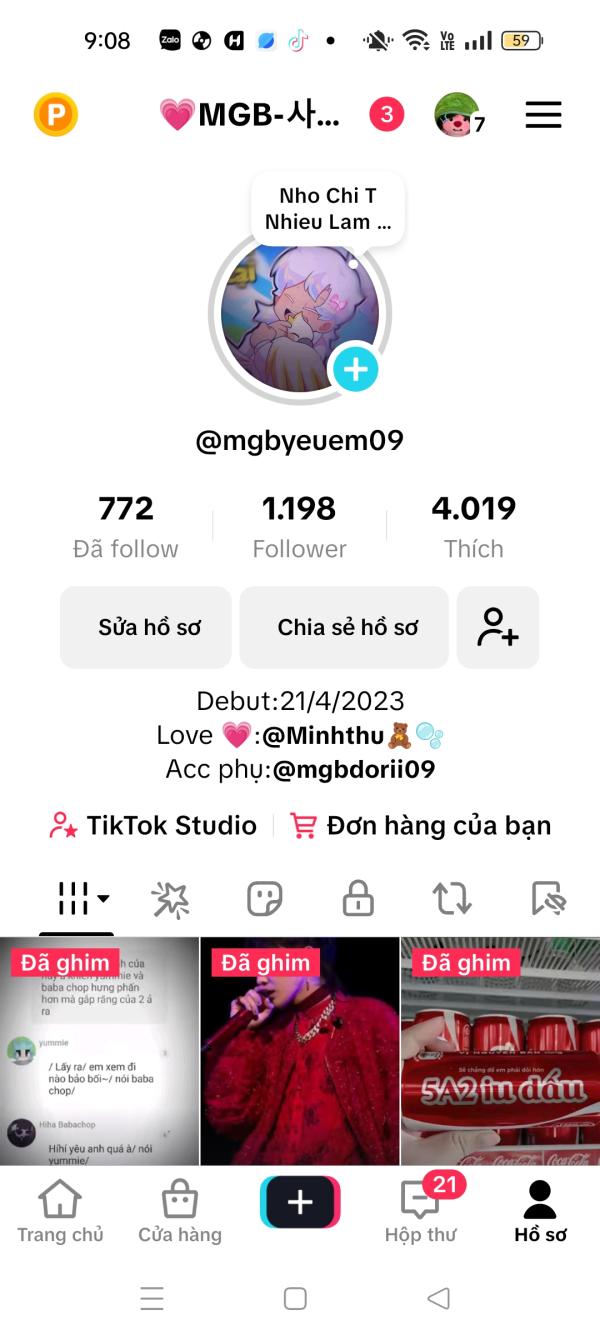Switch to Cửa hàng tab
This screenshot has width=600, height=1340.
(x=180, y=1211)
